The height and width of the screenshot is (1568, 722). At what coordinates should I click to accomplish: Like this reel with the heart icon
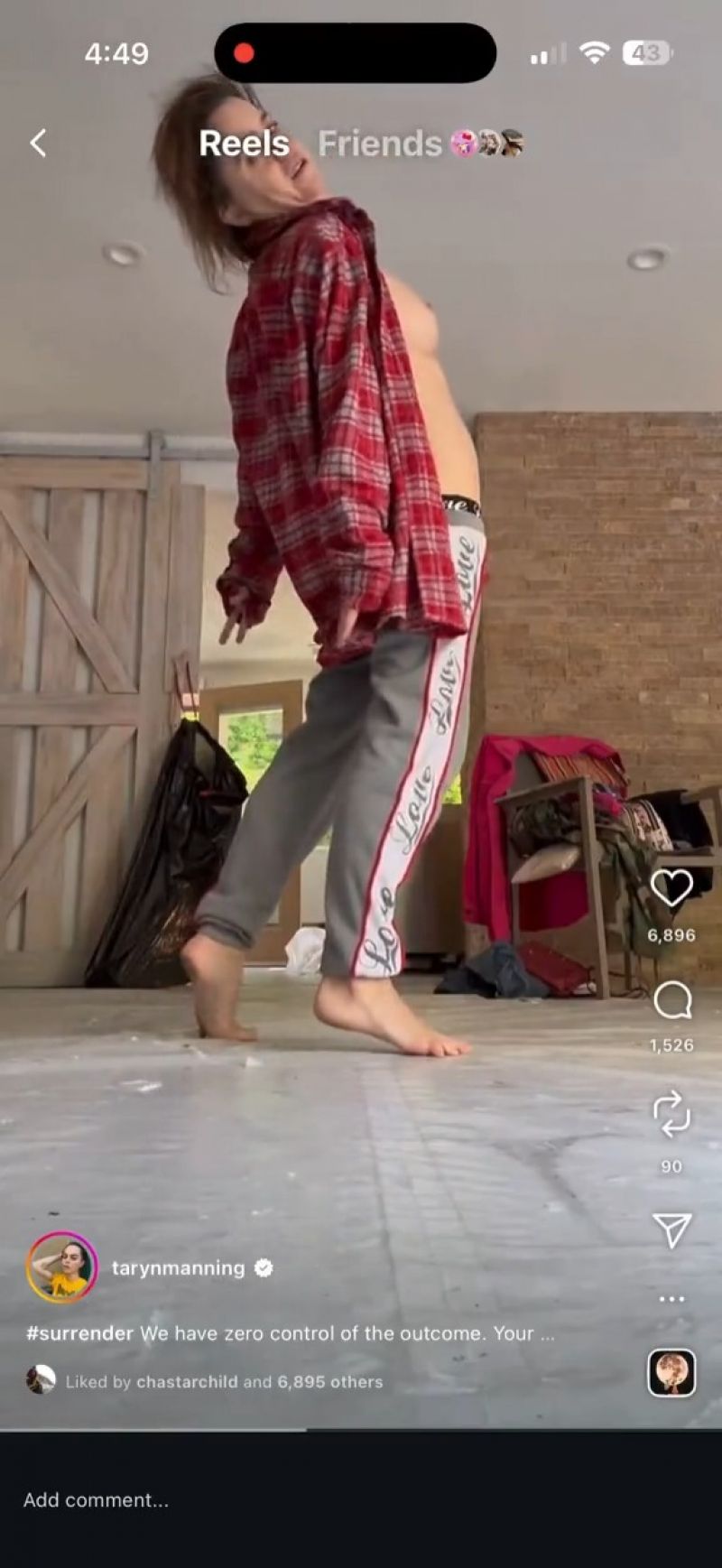click(x=671, y=888)
